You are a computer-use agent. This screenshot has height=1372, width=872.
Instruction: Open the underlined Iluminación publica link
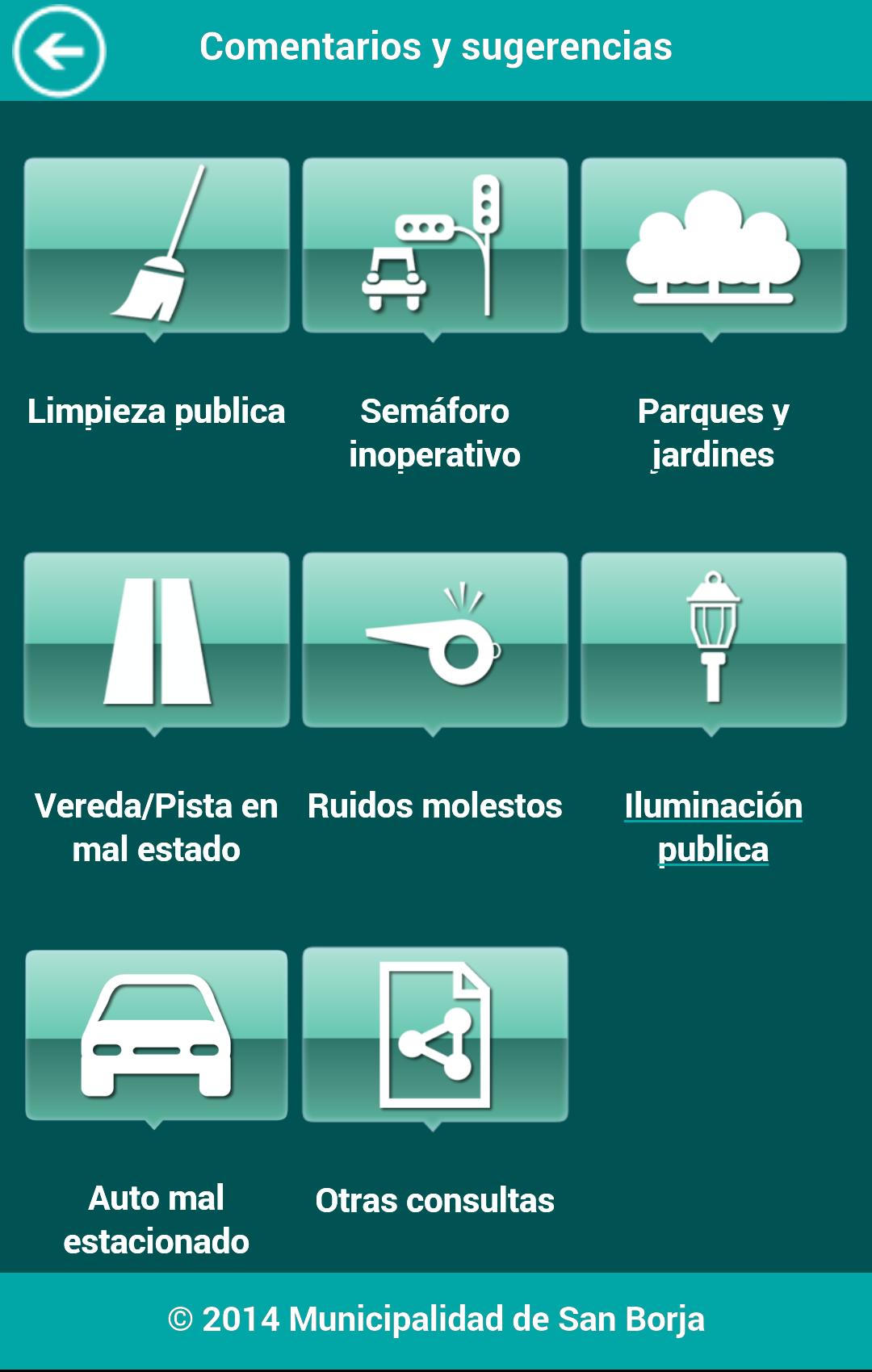pyautogui.click(x=714, y=827)
